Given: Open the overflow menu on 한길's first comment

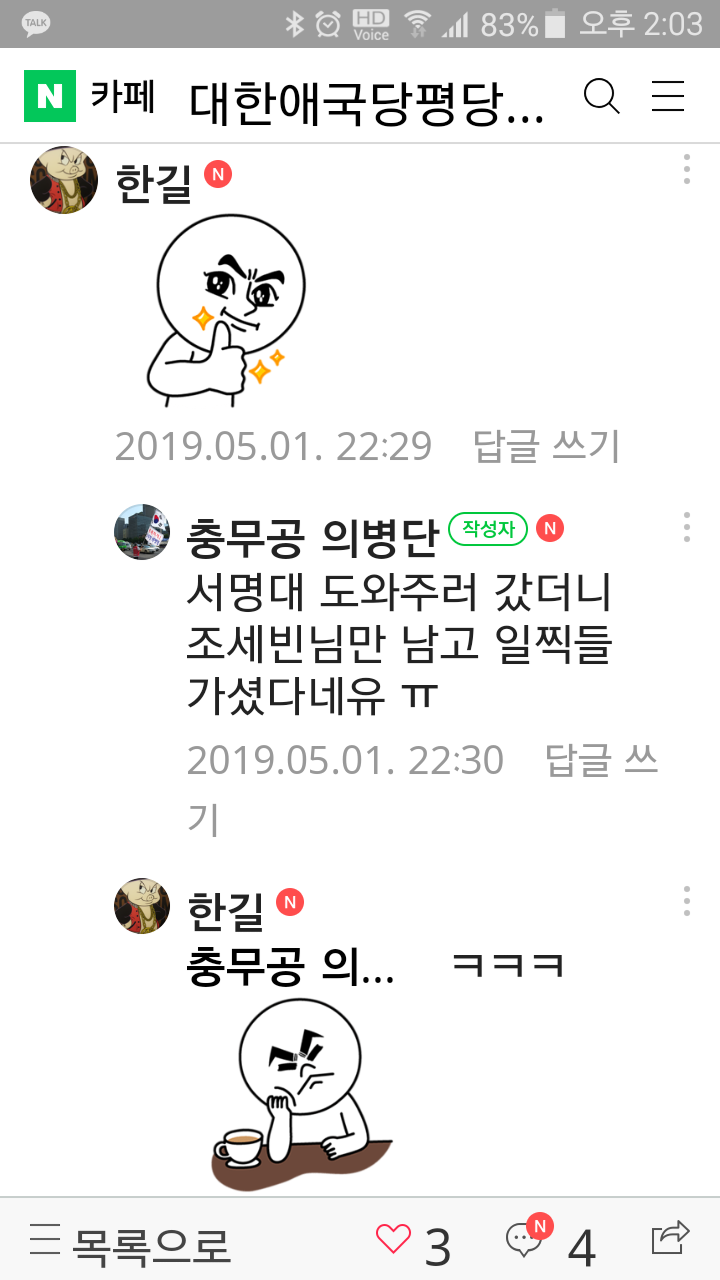Looking at the screenshot, I should point(686,169).
